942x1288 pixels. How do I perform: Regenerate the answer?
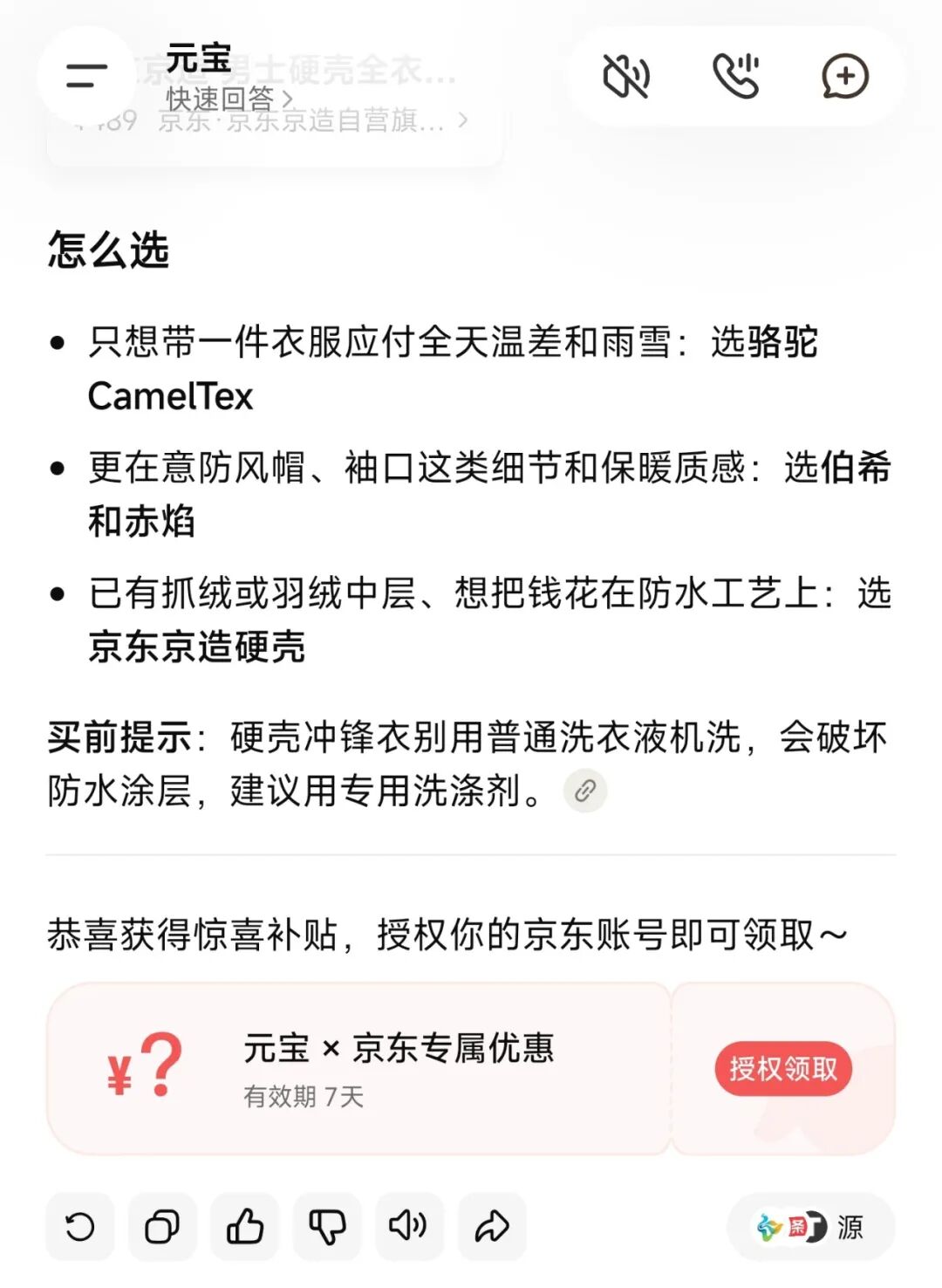80,1227
